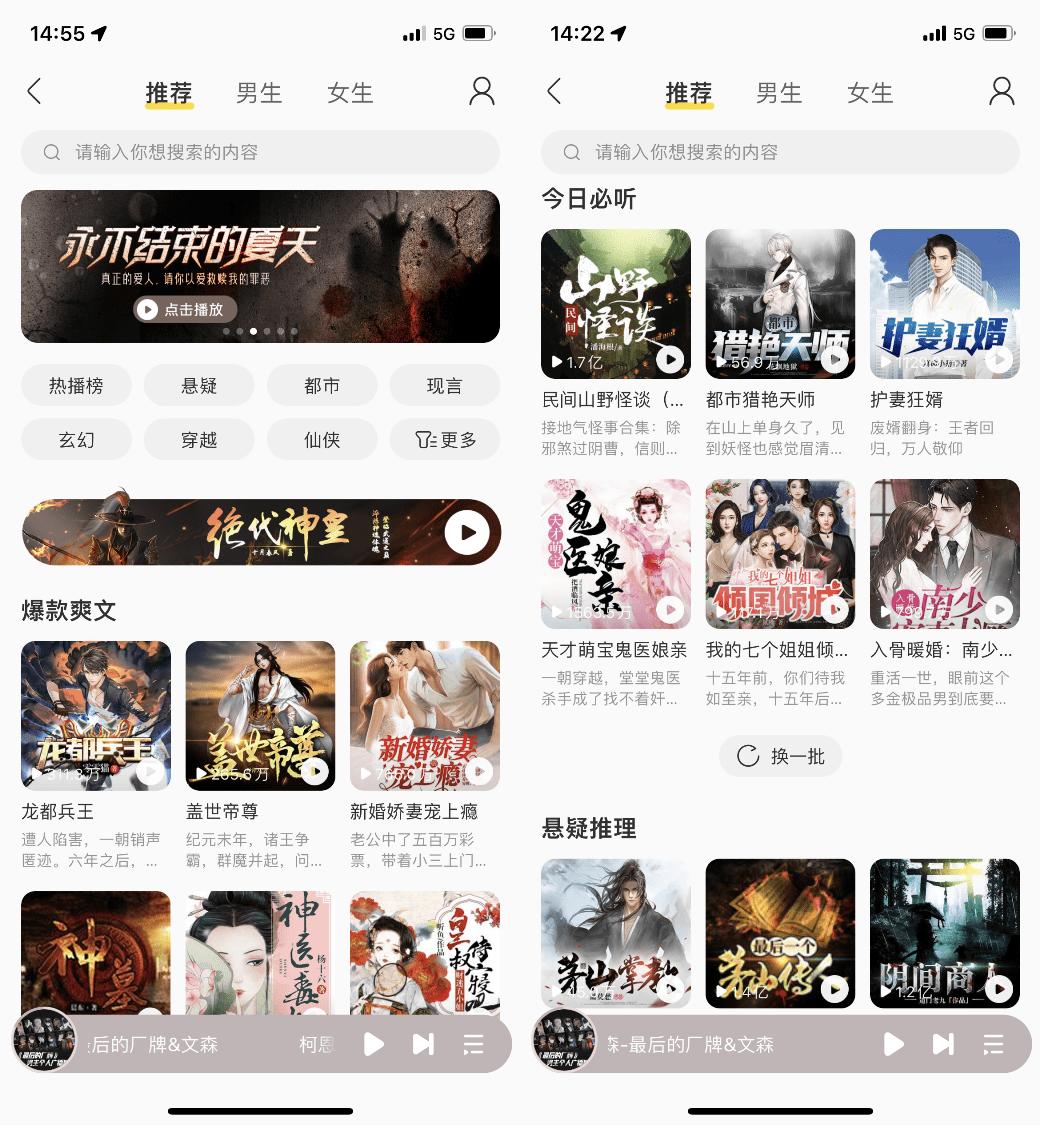Image resolution: width=1040 pixels, height=1126 pixels.
Task: Open the 我的七个姐姐 audiobook card
Action: coord(780,554)
